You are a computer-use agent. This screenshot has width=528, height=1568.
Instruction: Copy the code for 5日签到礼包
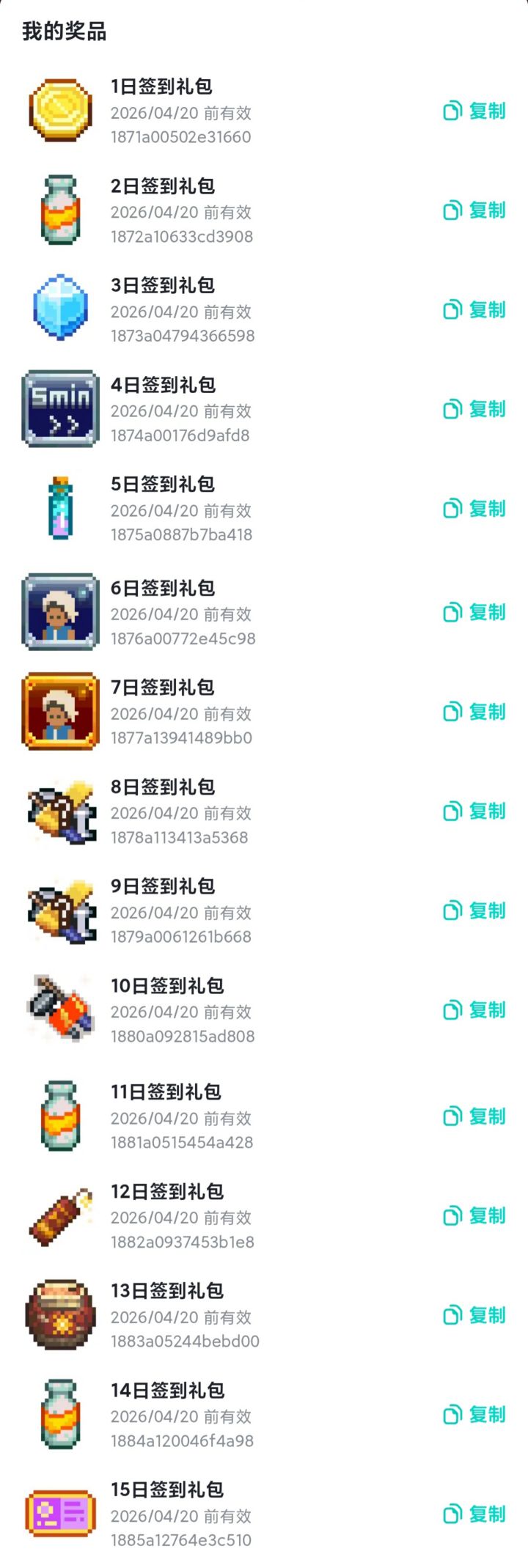click(473, 508)
